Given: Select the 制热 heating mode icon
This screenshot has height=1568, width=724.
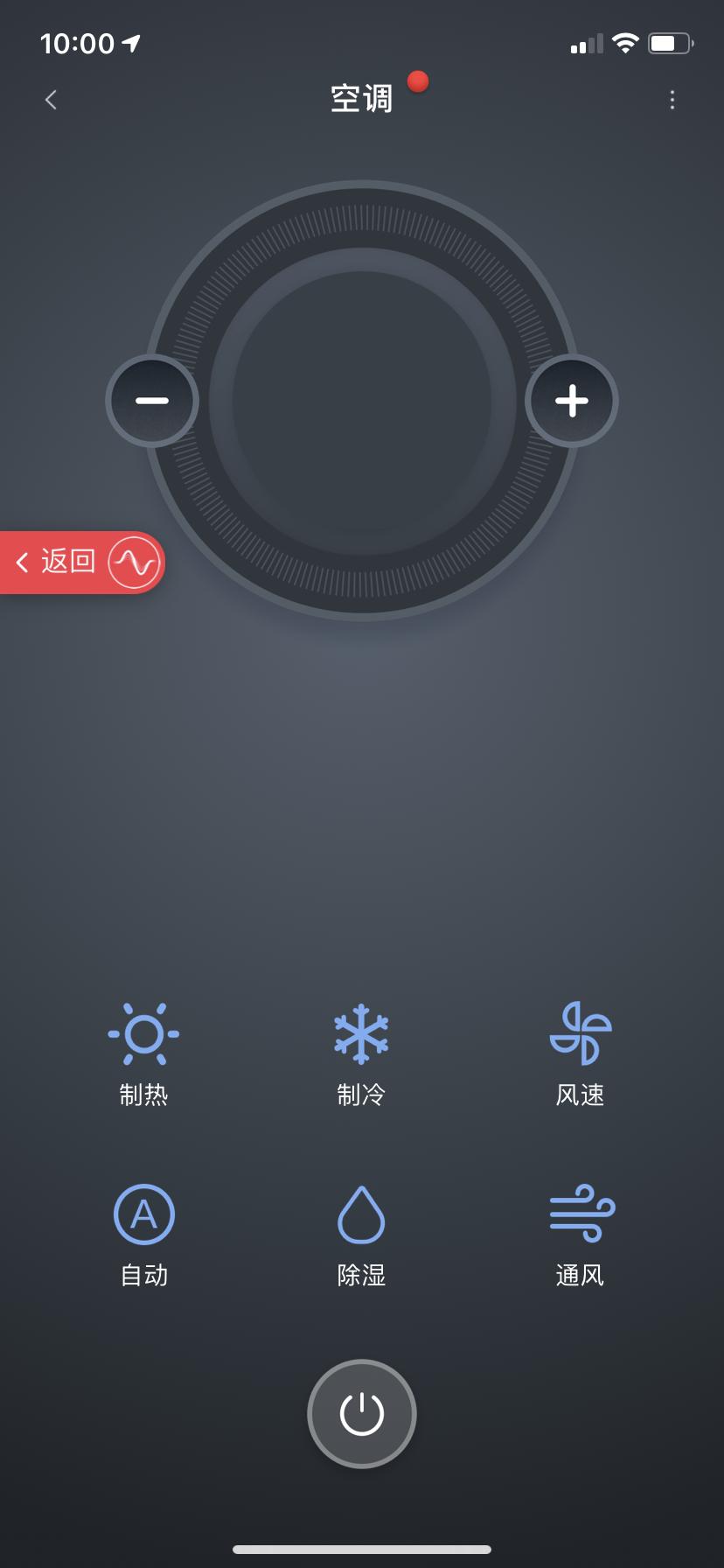Looking at the screenshot, I should 144,1035.
